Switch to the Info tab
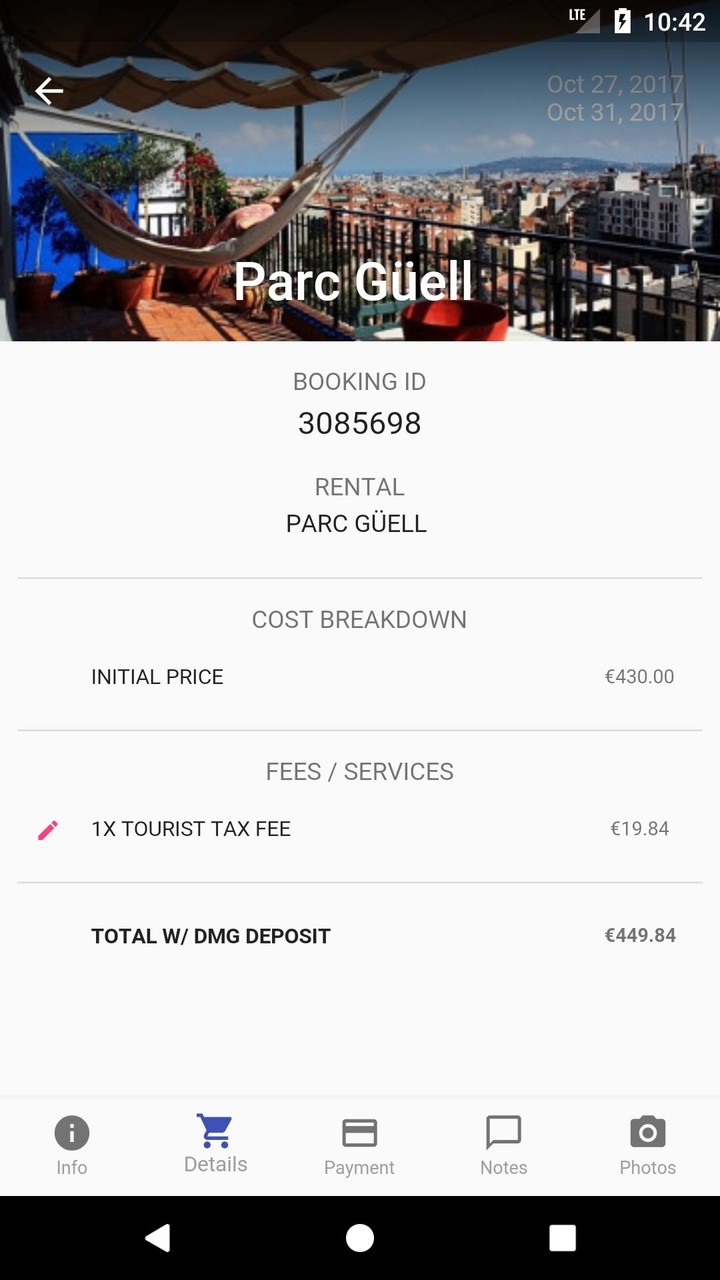 [72, 1146]
